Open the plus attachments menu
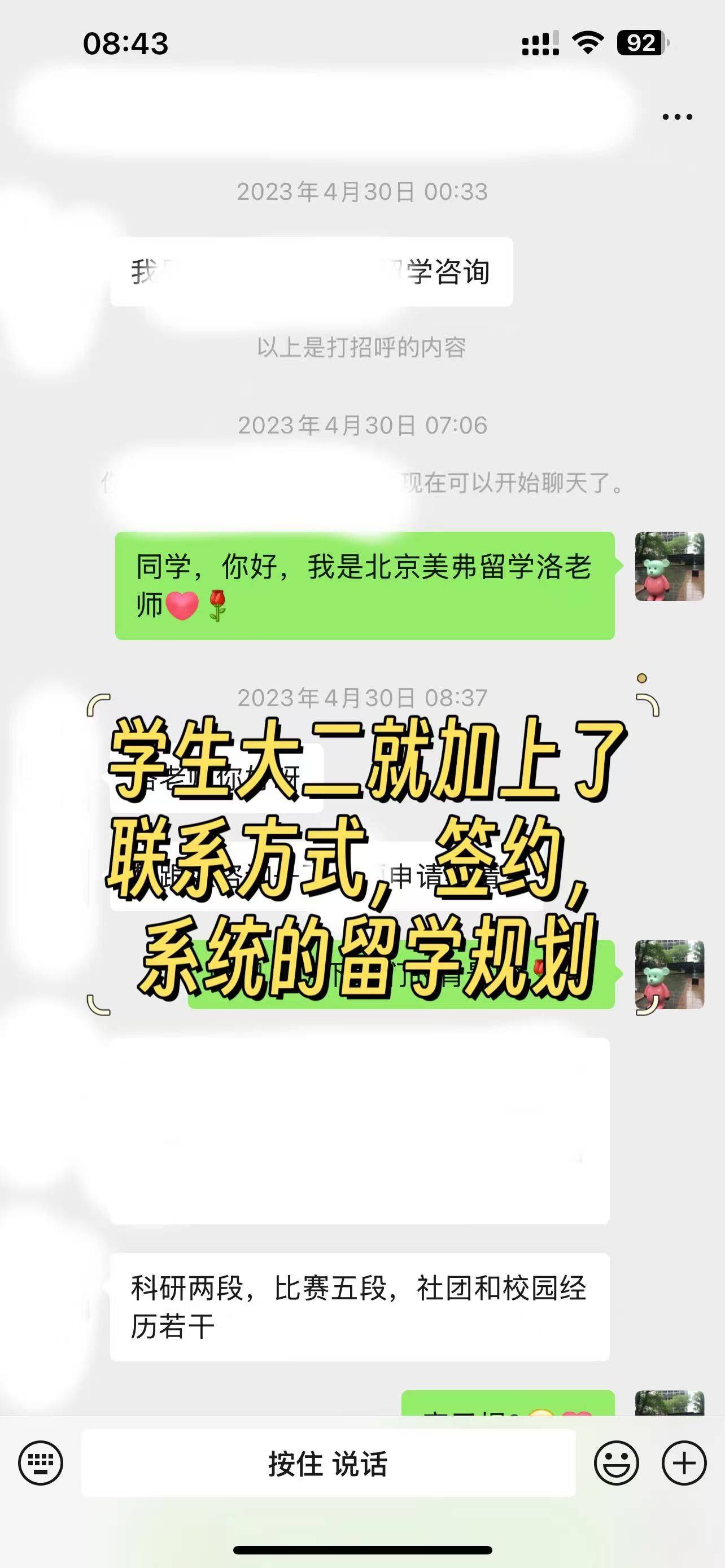Image resolution: width=725 pixels, height=1568 pixels. click(684, 1464)
